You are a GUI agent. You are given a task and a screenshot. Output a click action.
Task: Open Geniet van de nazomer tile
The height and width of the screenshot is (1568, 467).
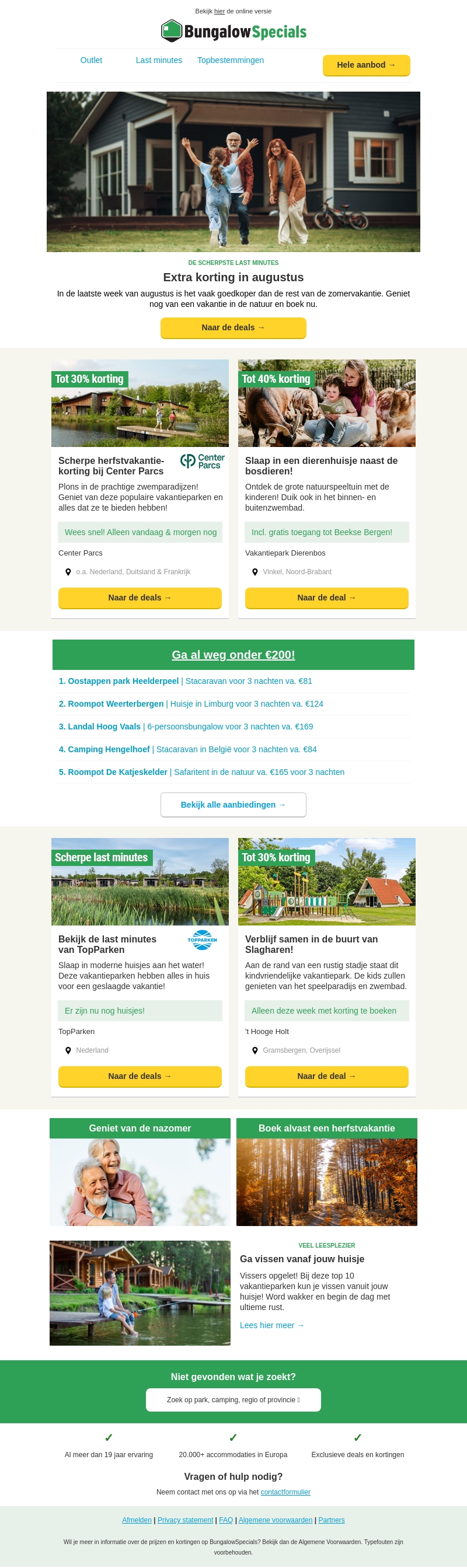[x=140, y=1172]
